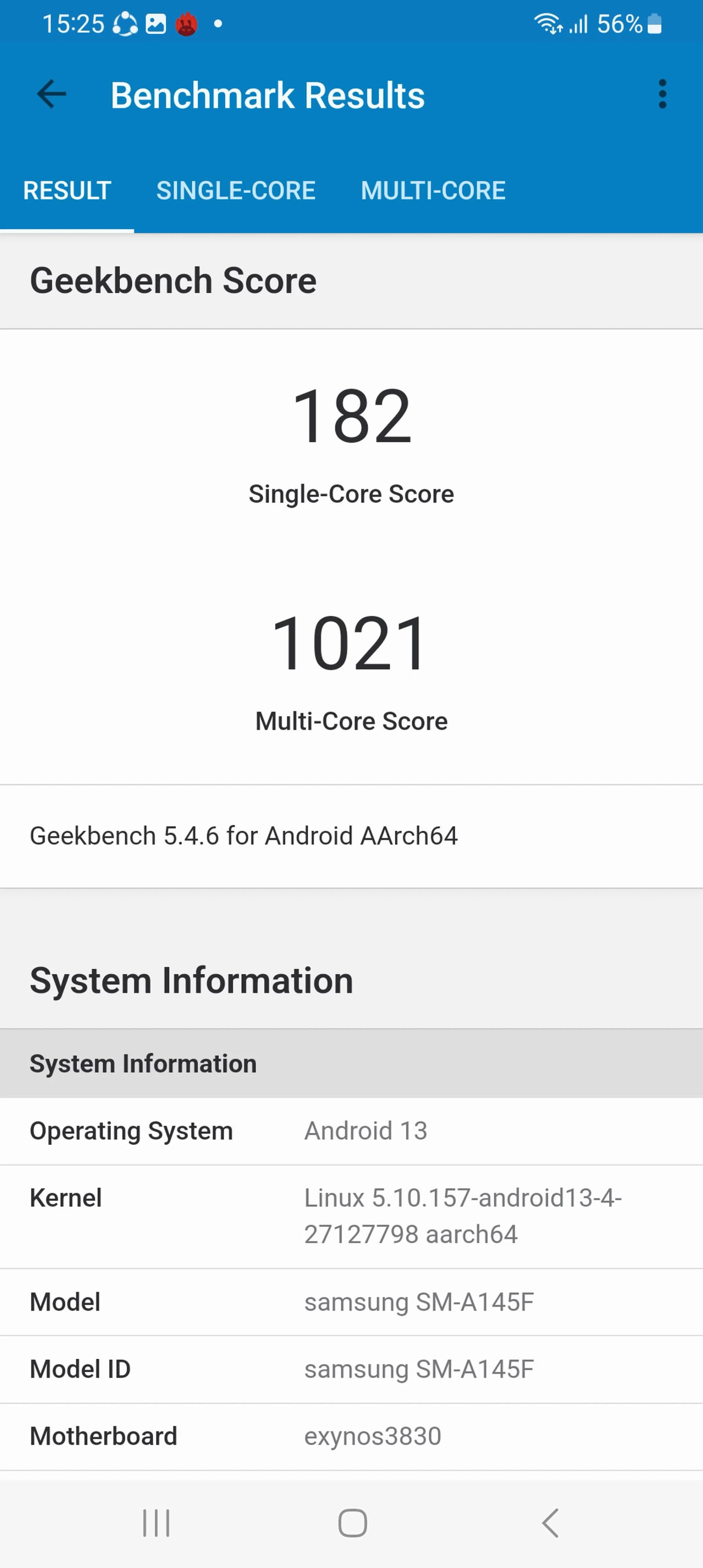This screenshot has width=703, height=1568.
Task: Open the three-dot overflow menu
Action: click(662, 94)
